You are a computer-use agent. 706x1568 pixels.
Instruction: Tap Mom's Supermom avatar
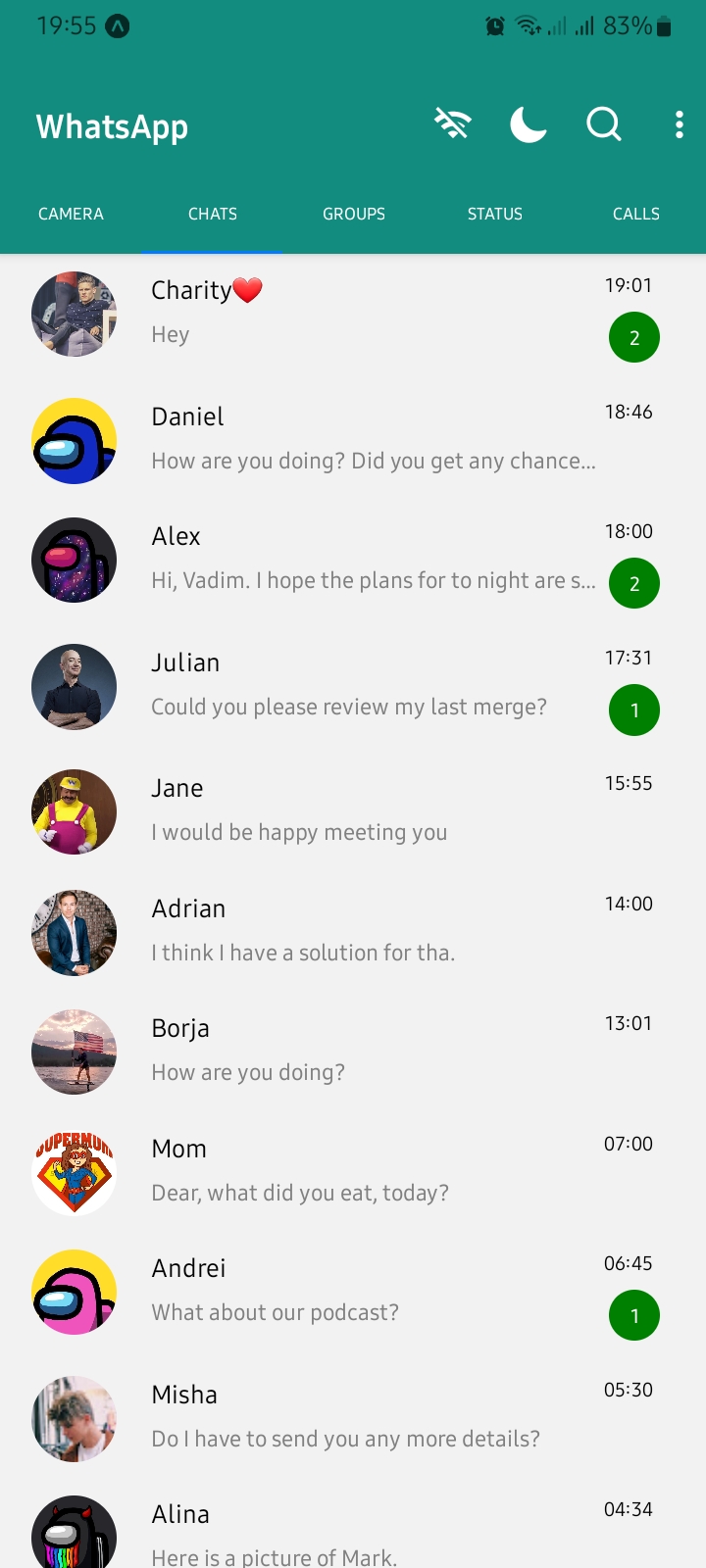[74, 1171]
